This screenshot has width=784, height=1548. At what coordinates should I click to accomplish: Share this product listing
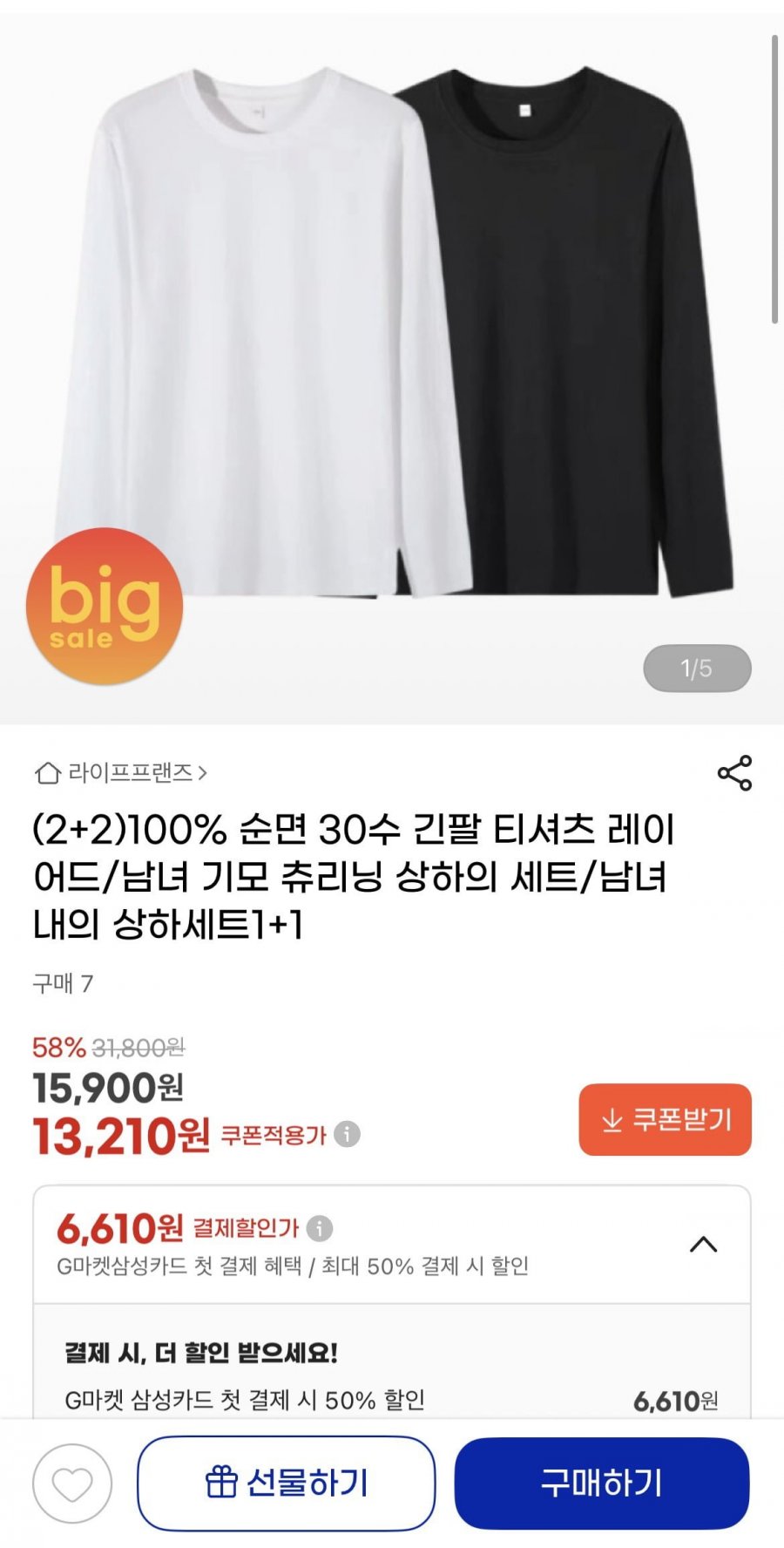734,773
